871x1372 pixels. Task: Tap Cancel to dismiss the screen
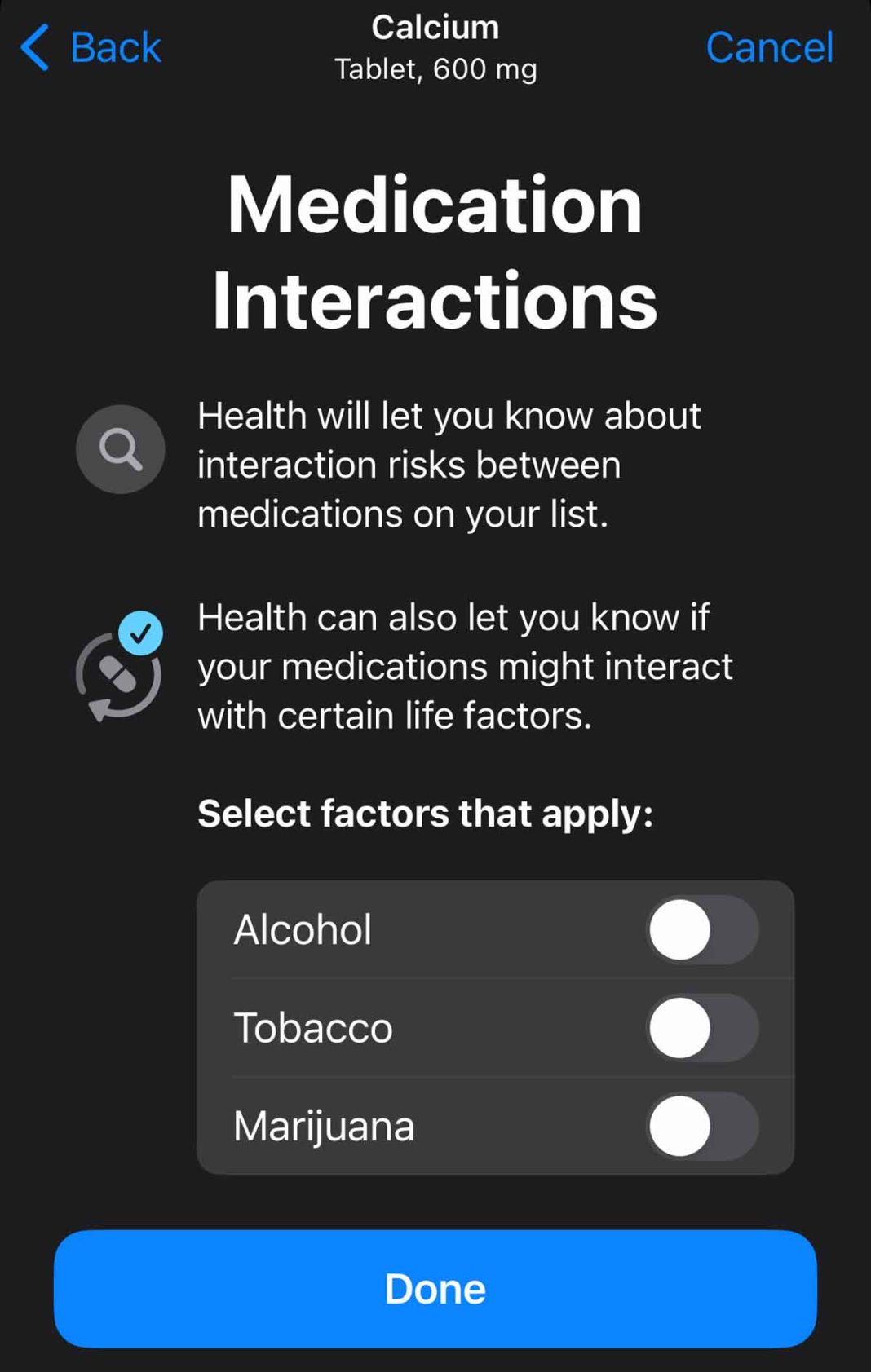[769, 46]
